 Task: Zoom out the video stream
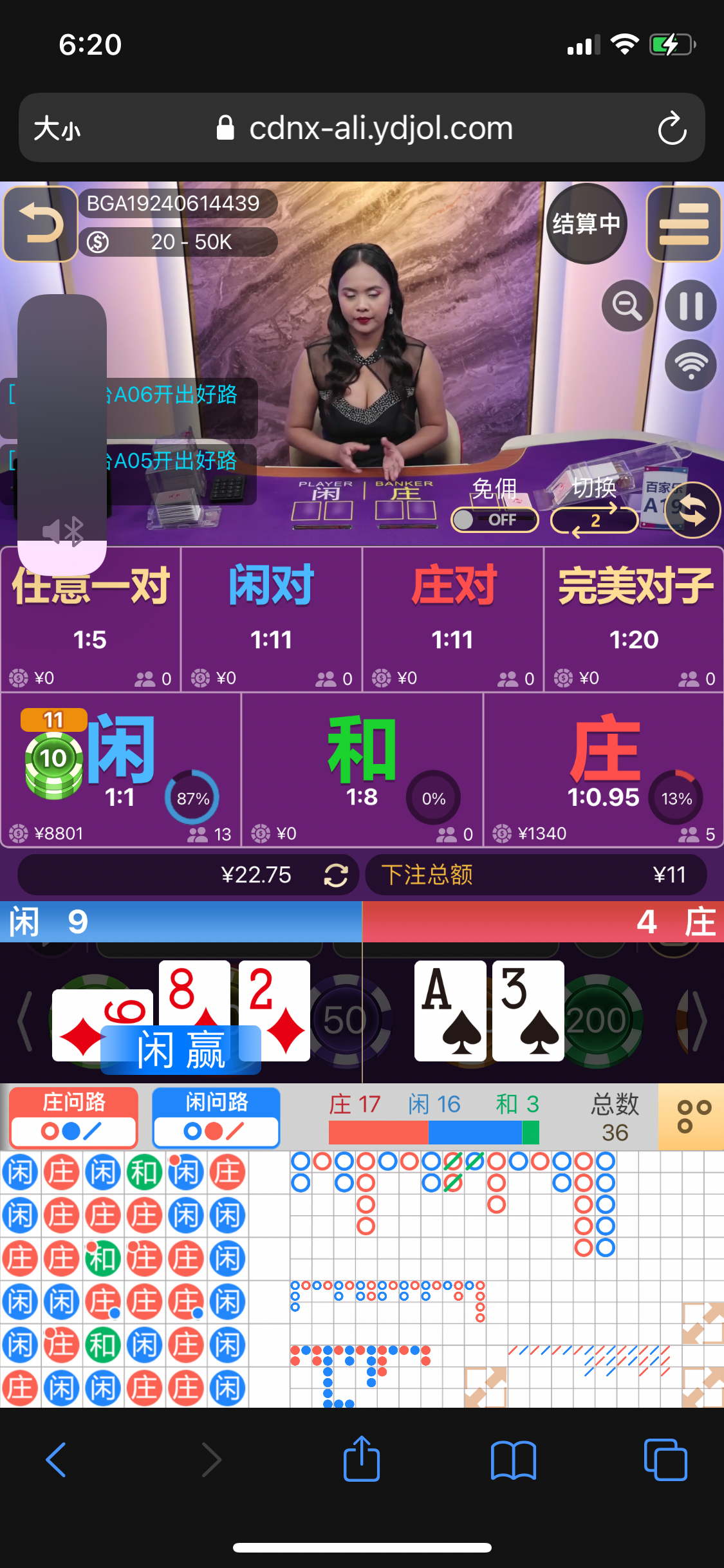pos(627,306)
